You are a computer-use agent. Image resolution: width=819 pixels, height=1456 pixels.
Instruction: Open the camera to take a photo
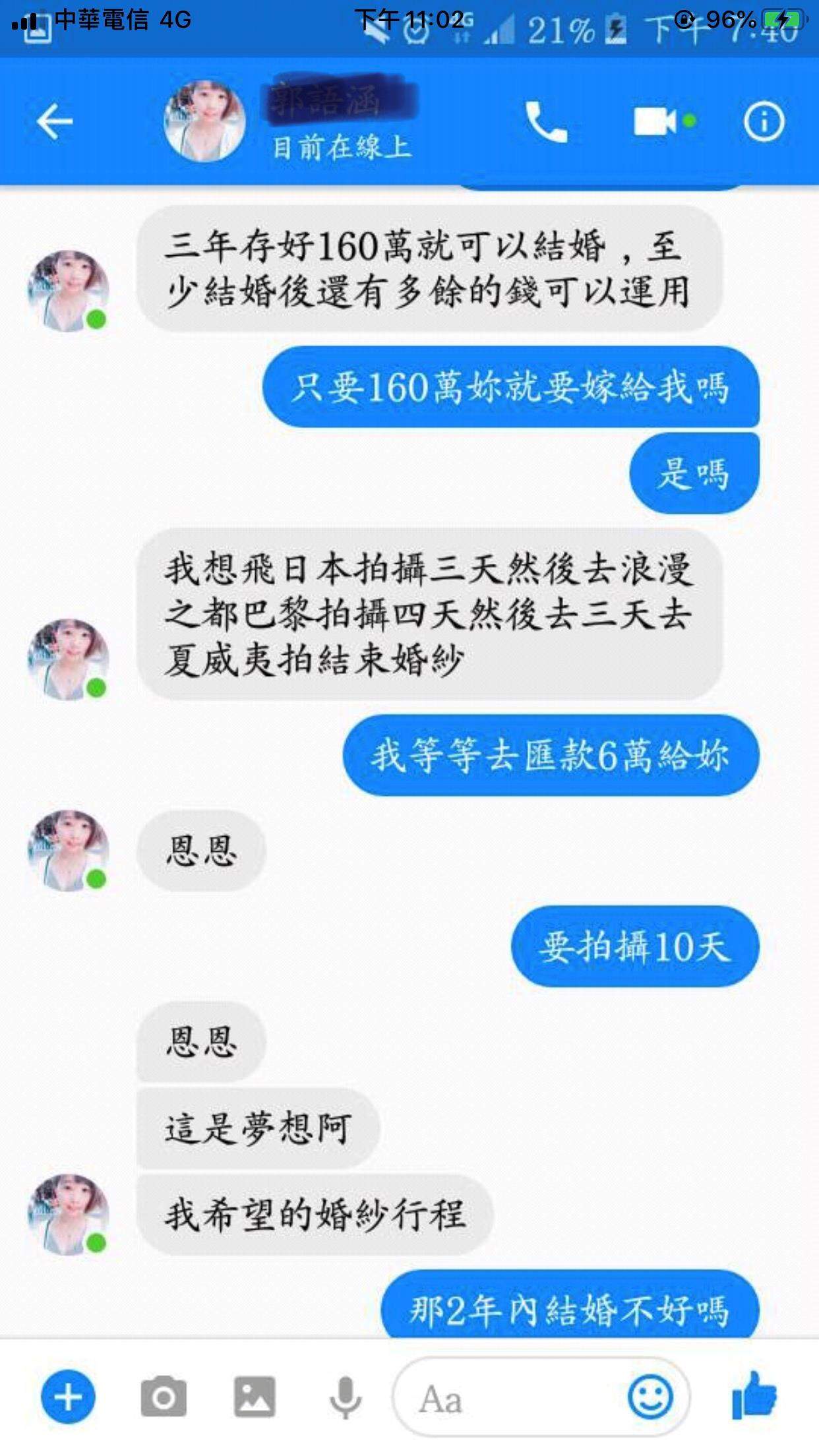coord(164,1396)
